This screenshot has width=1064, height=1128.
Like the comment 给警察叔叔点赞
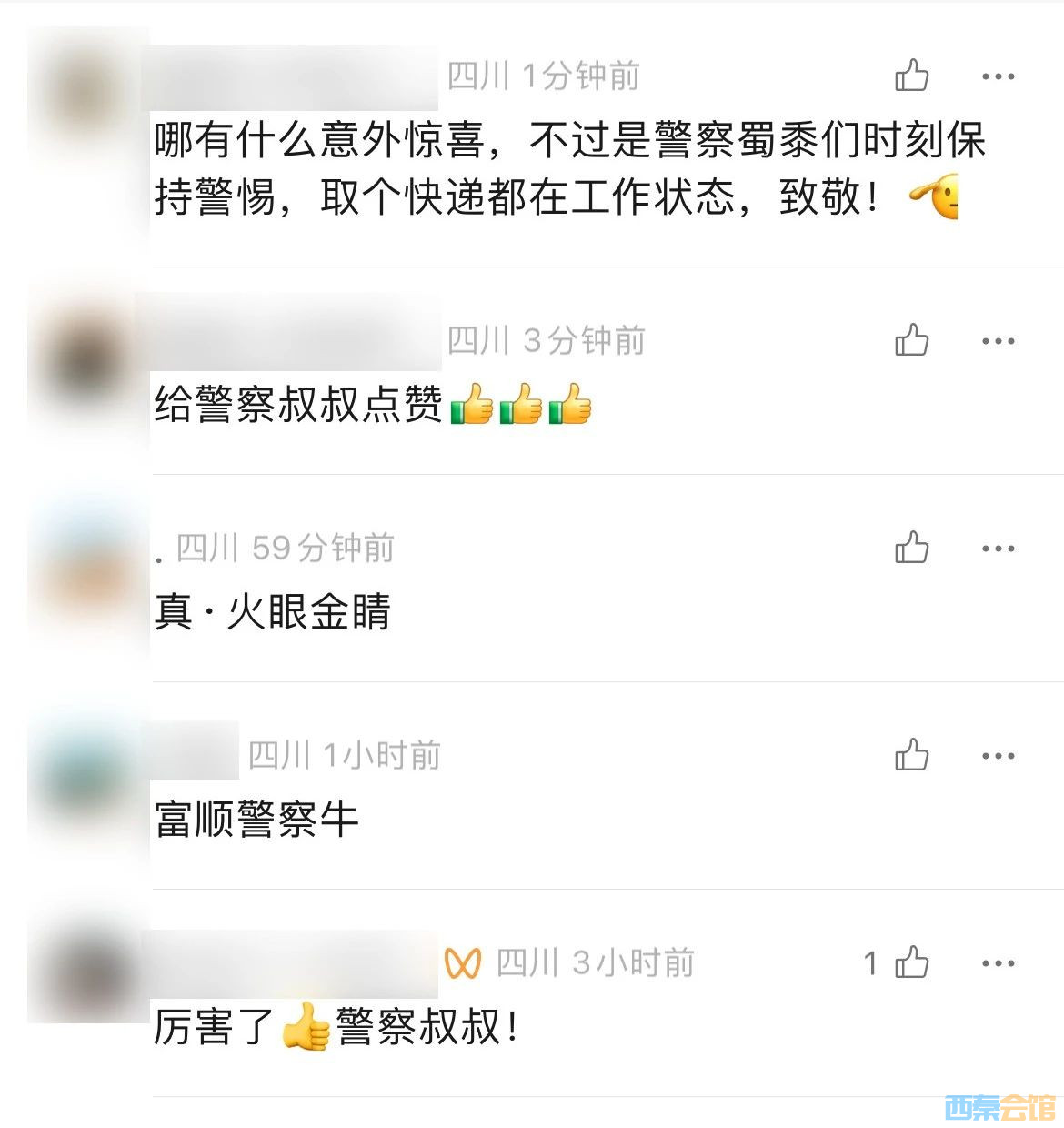coord(911,341)
